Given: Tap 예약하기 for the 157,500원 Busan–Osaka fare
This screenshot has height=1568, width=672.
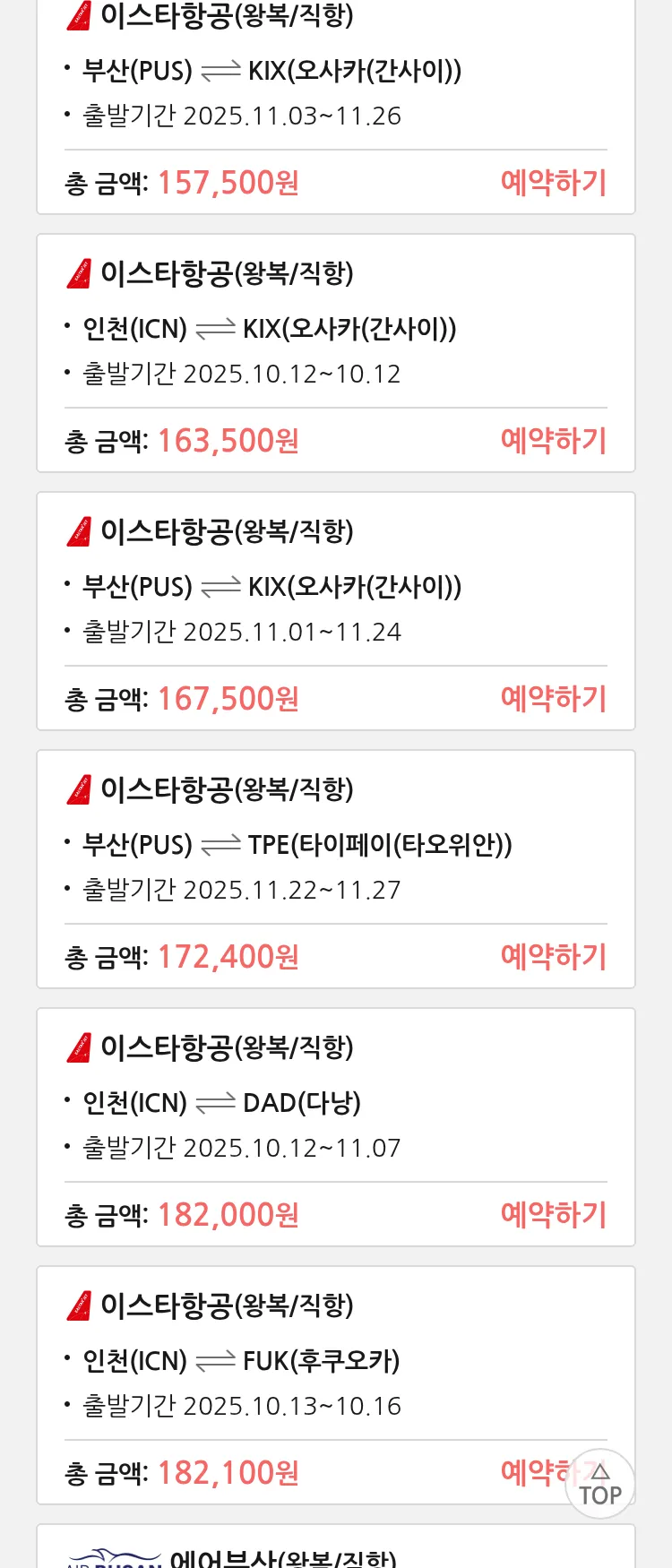Looking at the screenshot, I should coord(553,183).
